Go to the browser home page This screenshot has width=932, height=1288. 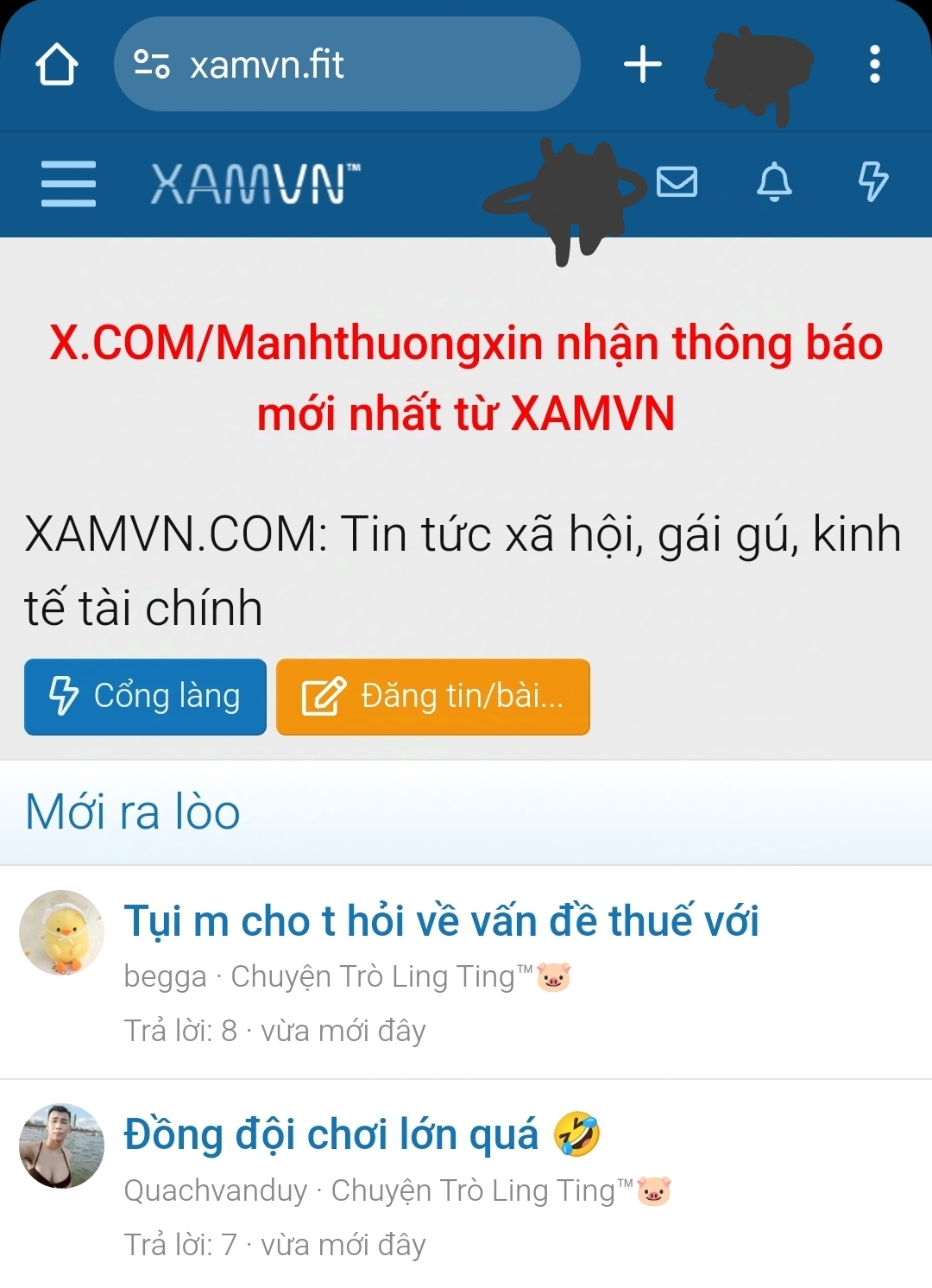[57, 65]
